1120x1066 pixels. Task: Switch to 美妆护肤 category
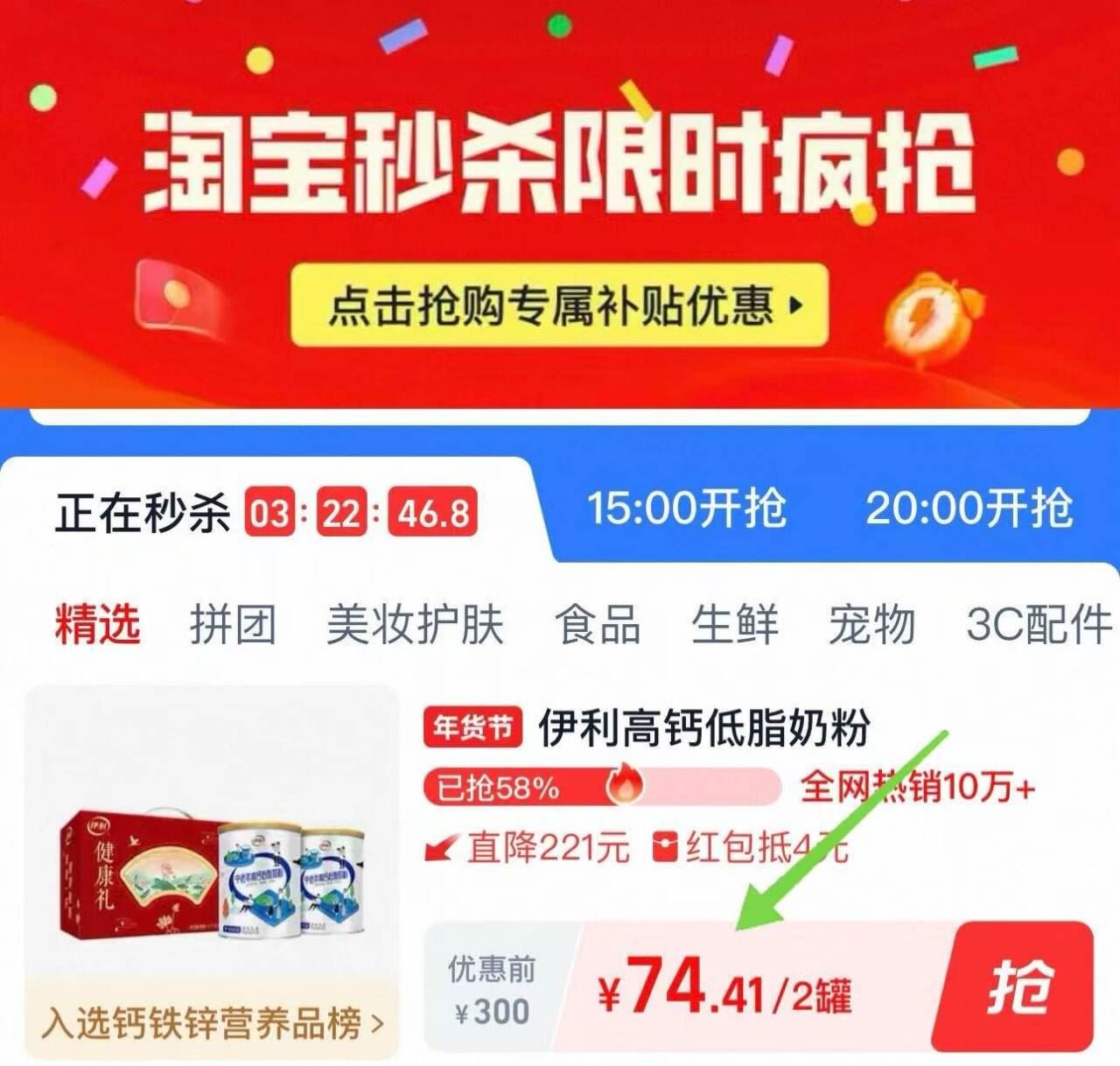pyautogui.click(x=416, y=624)
